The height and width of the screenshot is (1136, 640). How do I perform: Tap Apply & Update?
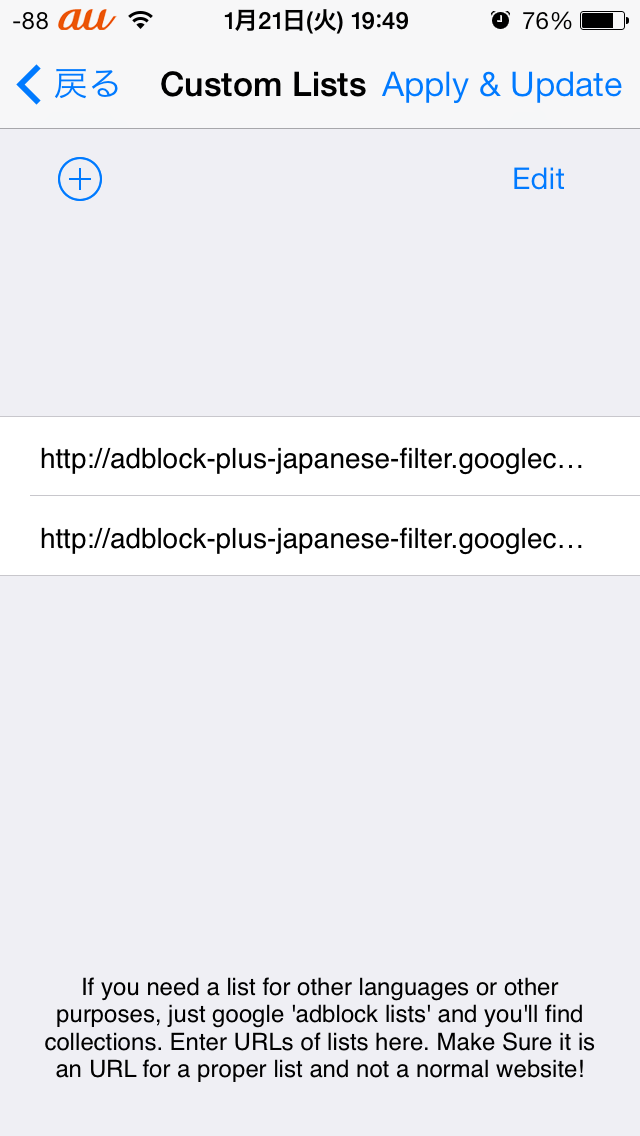tap(502, 86)
